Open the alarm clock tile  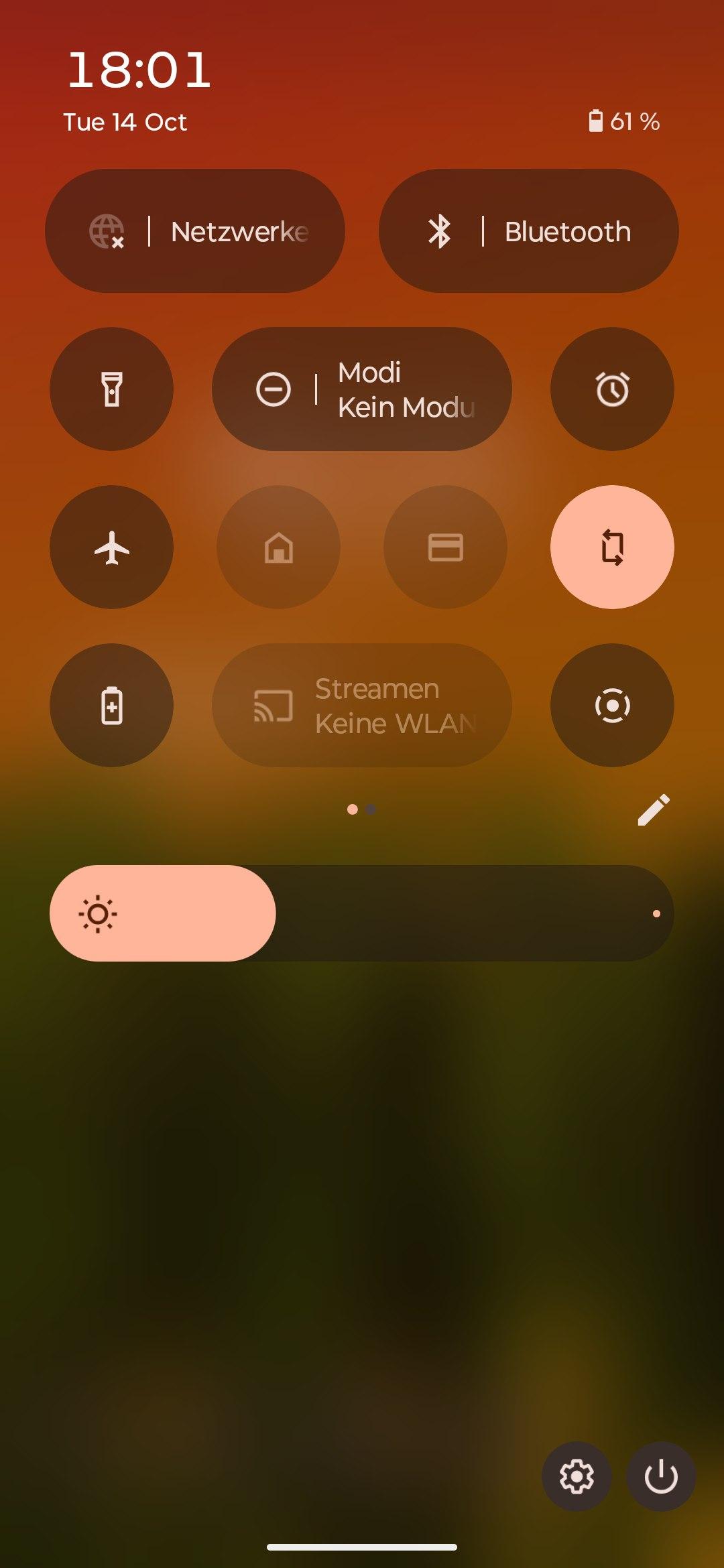pyautogui.click(x=612, y=389)
